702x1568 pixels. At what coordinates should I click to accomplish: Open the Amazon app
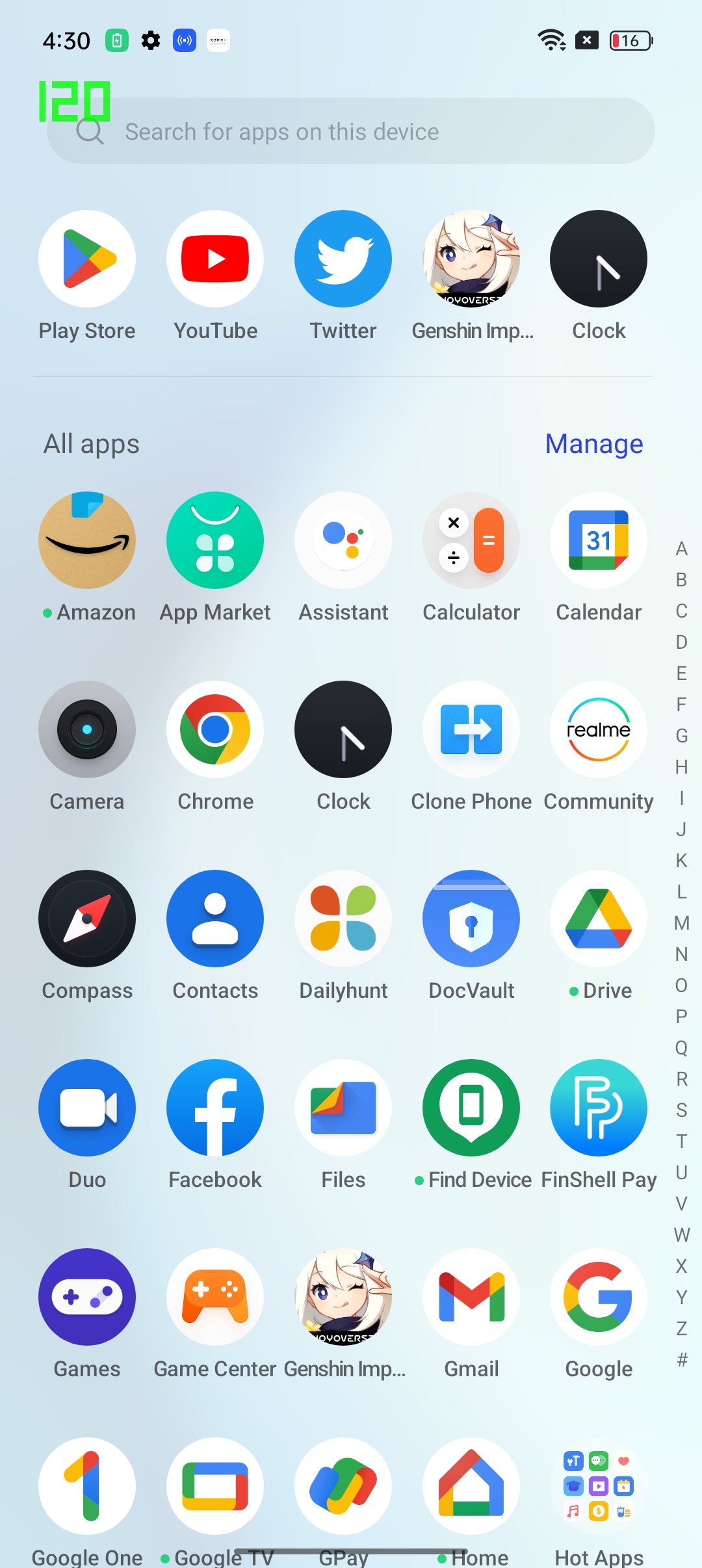pos(87,541)
